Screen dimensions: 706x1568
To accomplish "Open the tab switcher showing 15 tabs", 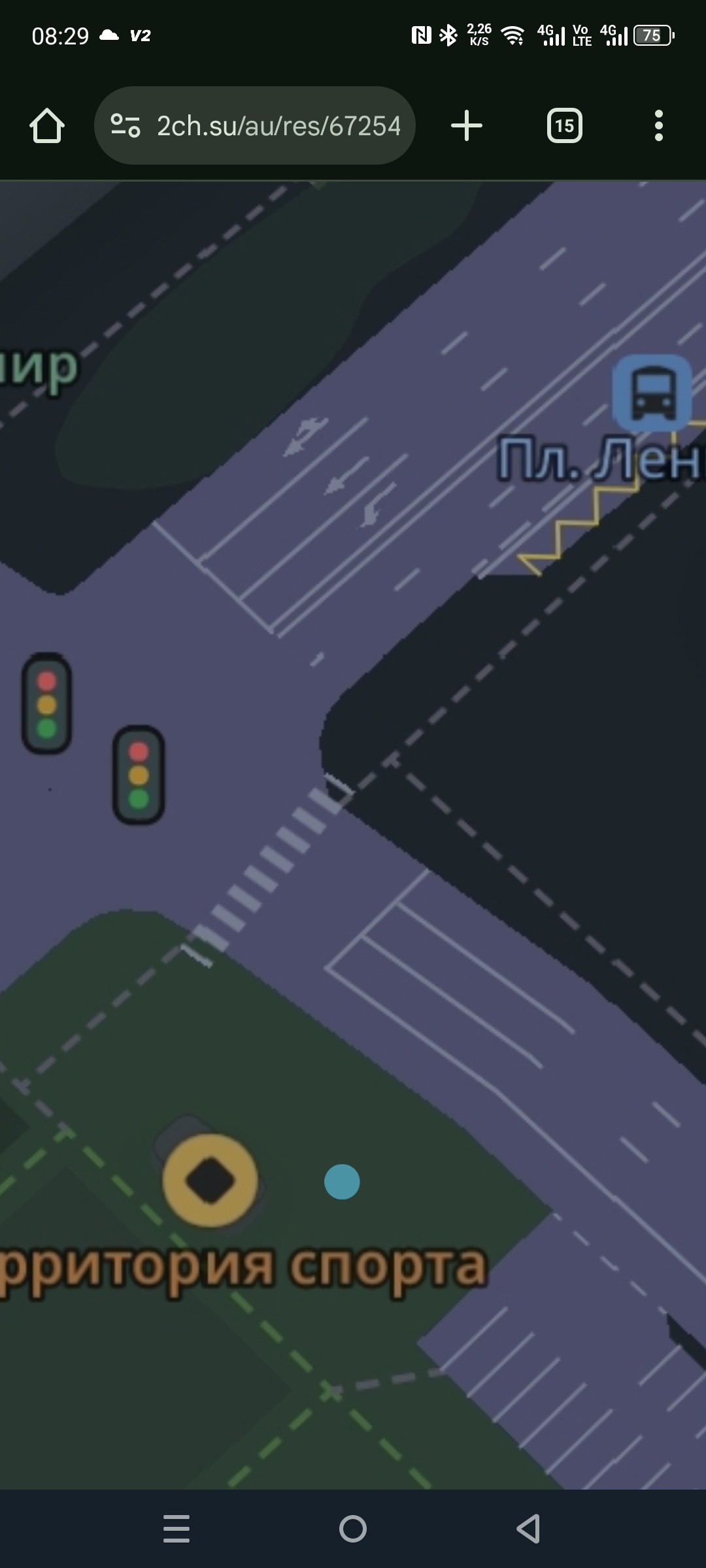I will [564, 125].
